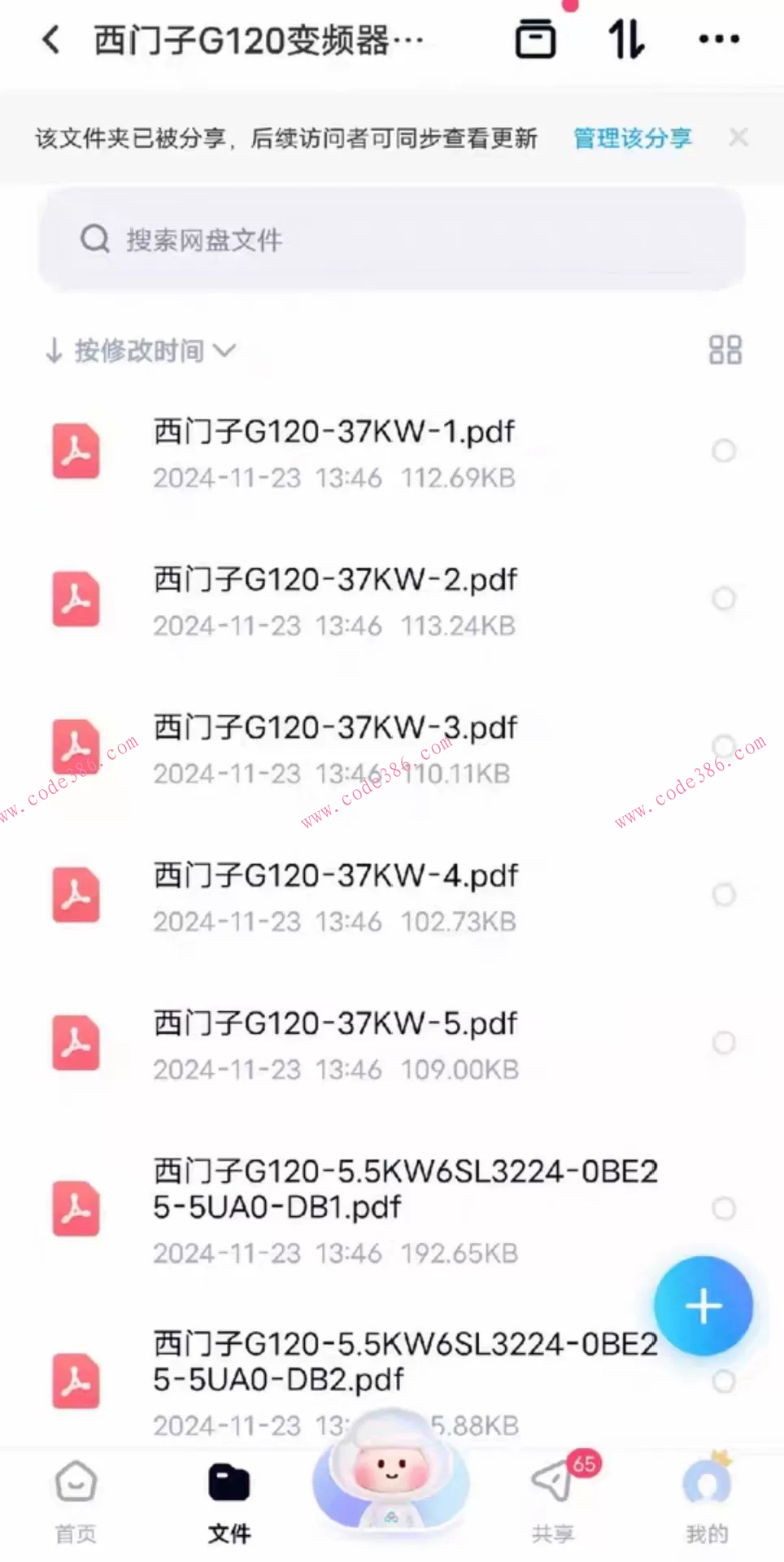Go back from the 西门子G120变频器 folder

pos(51,39)
